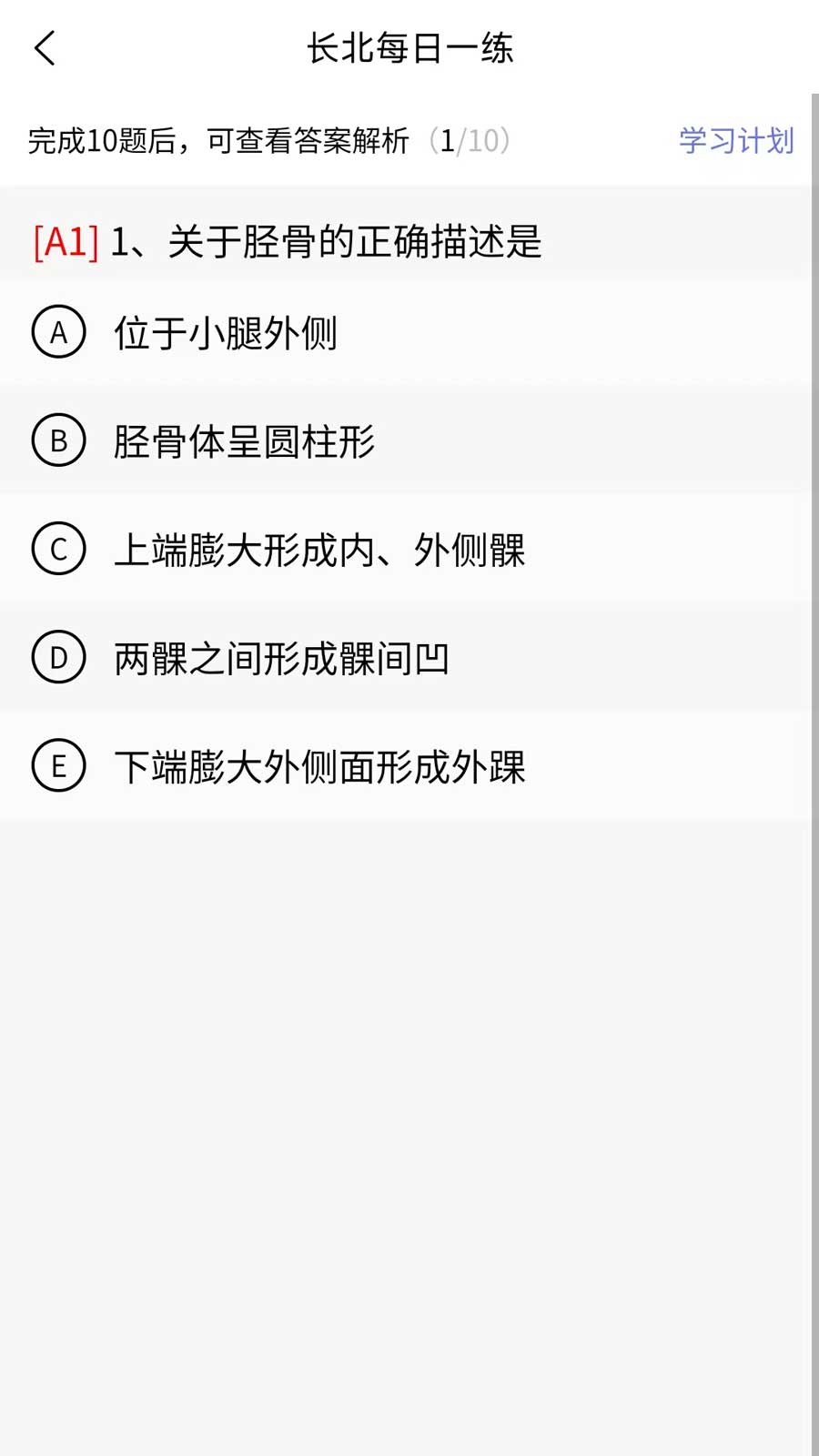Tap the blank area below the options
Screen dimensions: 819x1456
click(x=409, y=1092)
